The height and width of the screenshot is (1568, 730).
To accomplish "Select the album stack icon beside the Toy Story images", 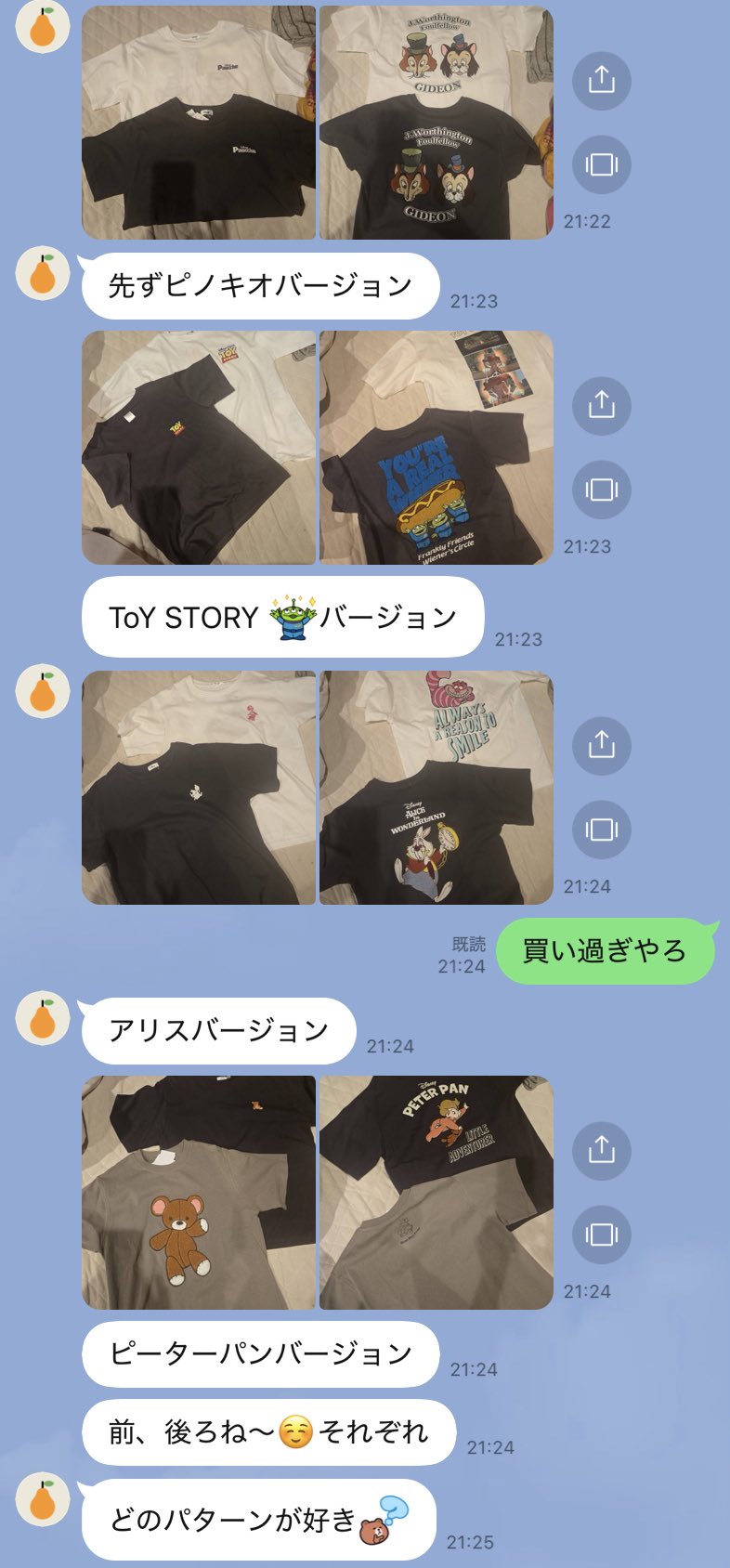I will point(602,490).
